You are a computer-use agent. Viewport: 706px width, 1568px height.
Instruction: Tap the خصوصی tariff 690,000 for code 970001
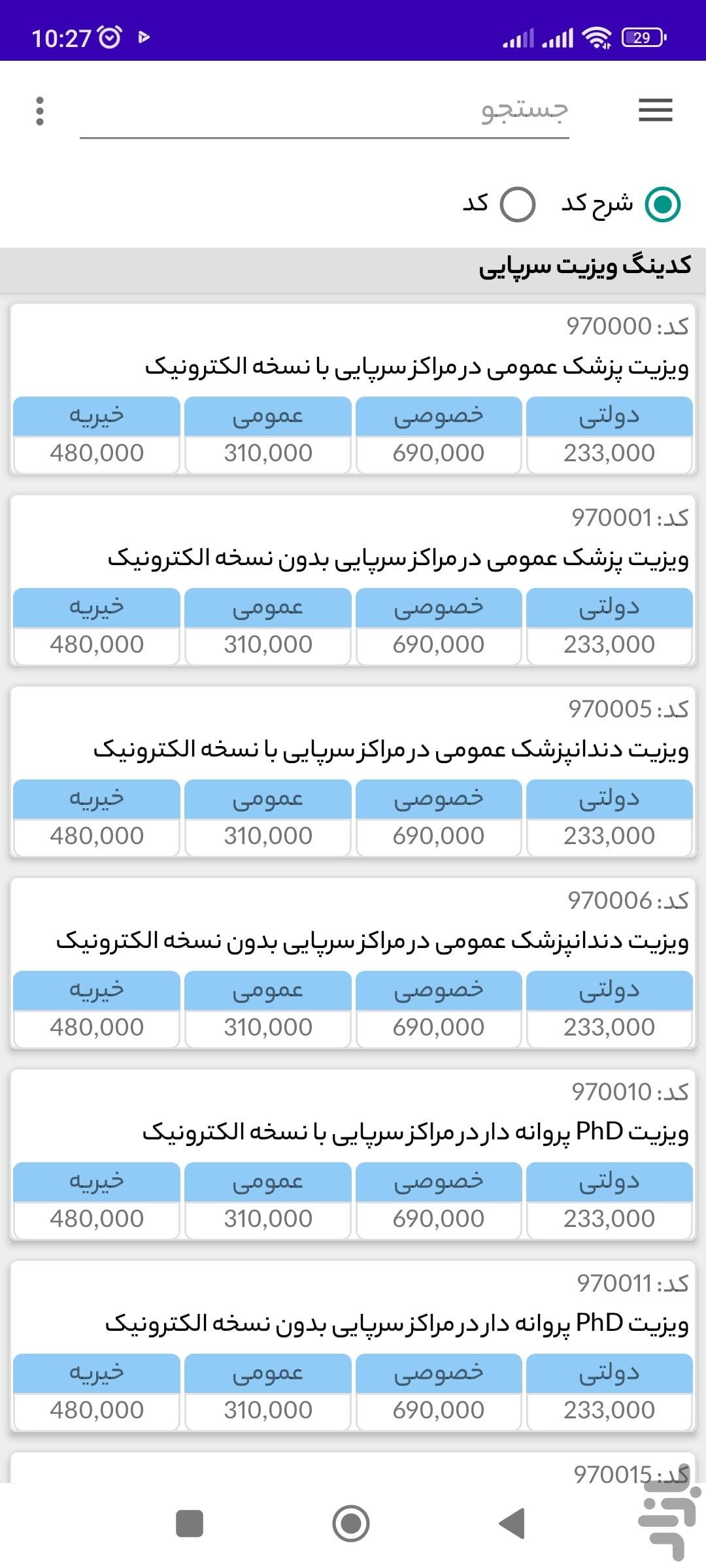439,643
